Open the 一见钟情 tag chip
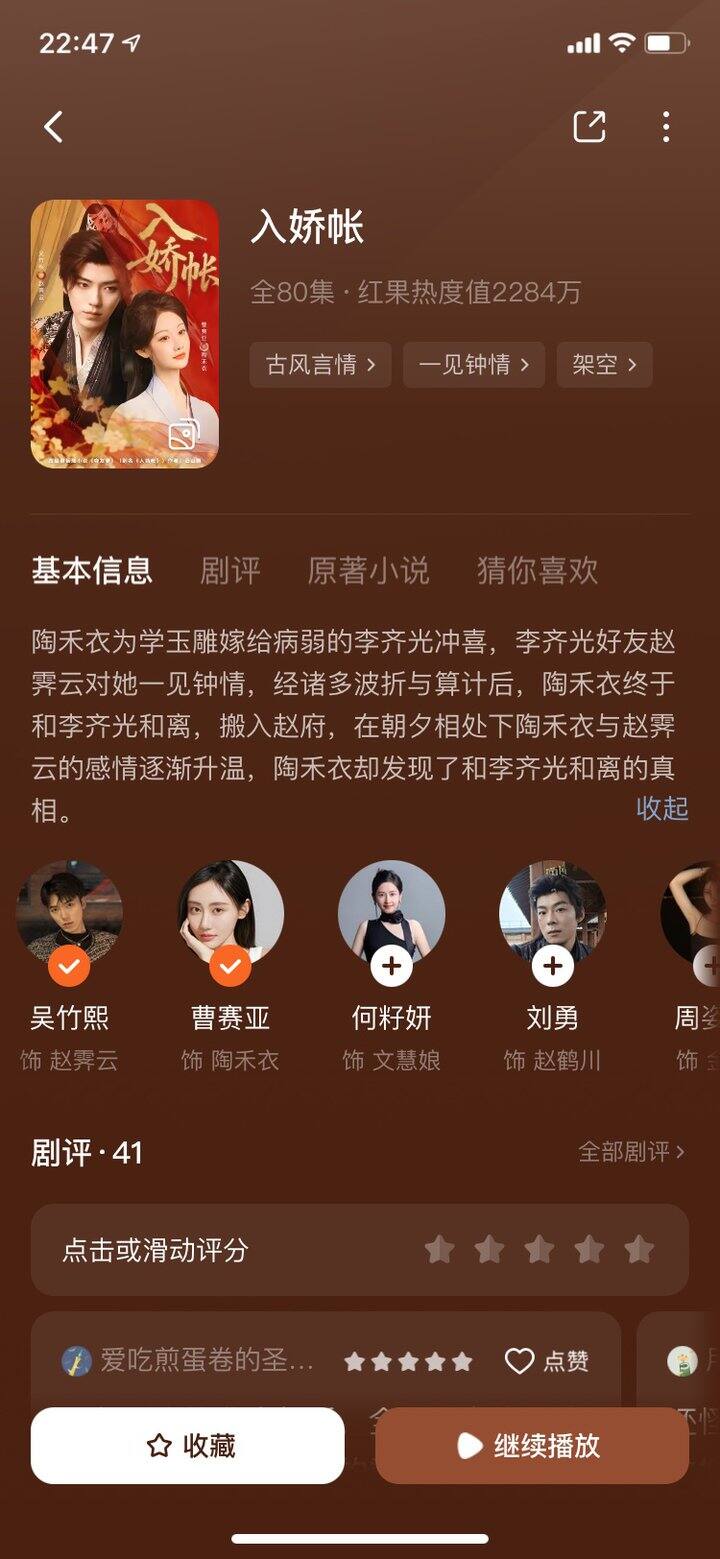This screenshot has width=720, height=1559. (x=473, y=364)
